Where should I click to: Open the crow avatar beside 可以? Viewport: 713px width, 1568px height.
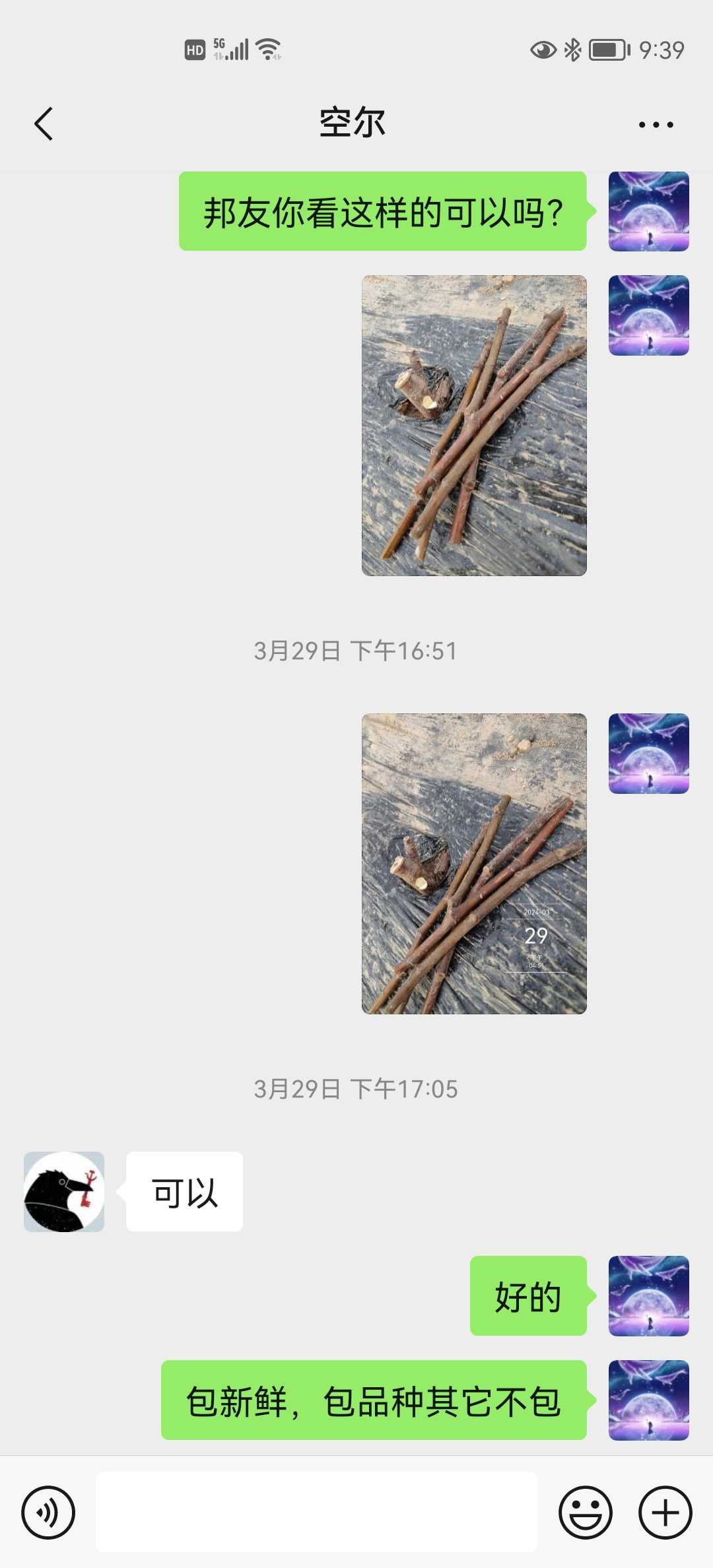(x=64, y=1192)
